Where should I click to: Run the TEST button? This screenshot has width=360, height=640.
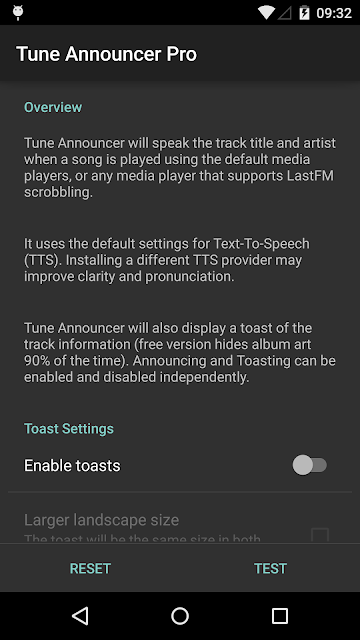[270, 568]
